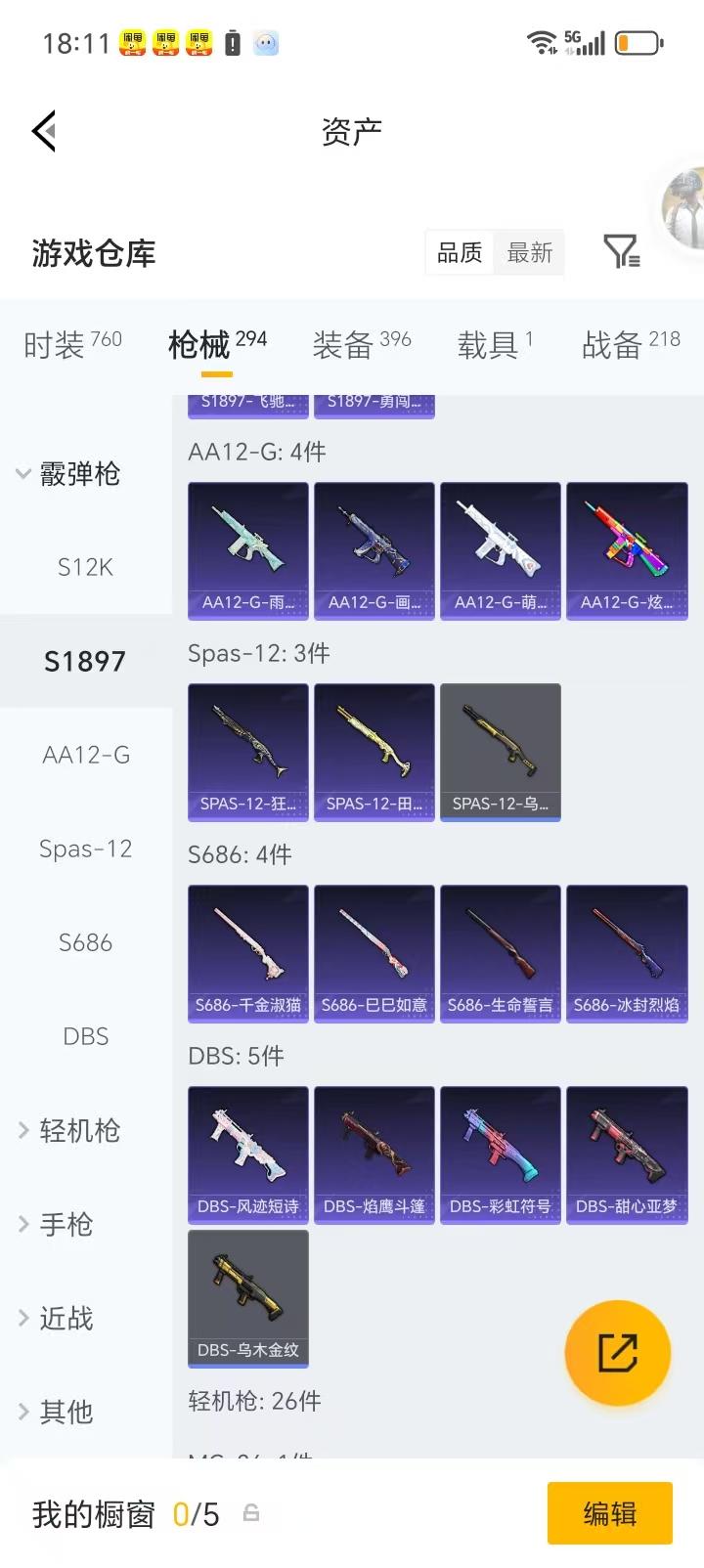Open the S686-千金淑猫 skin tile
This screenshot has width=704, height=1568.
tap(248, 952)
